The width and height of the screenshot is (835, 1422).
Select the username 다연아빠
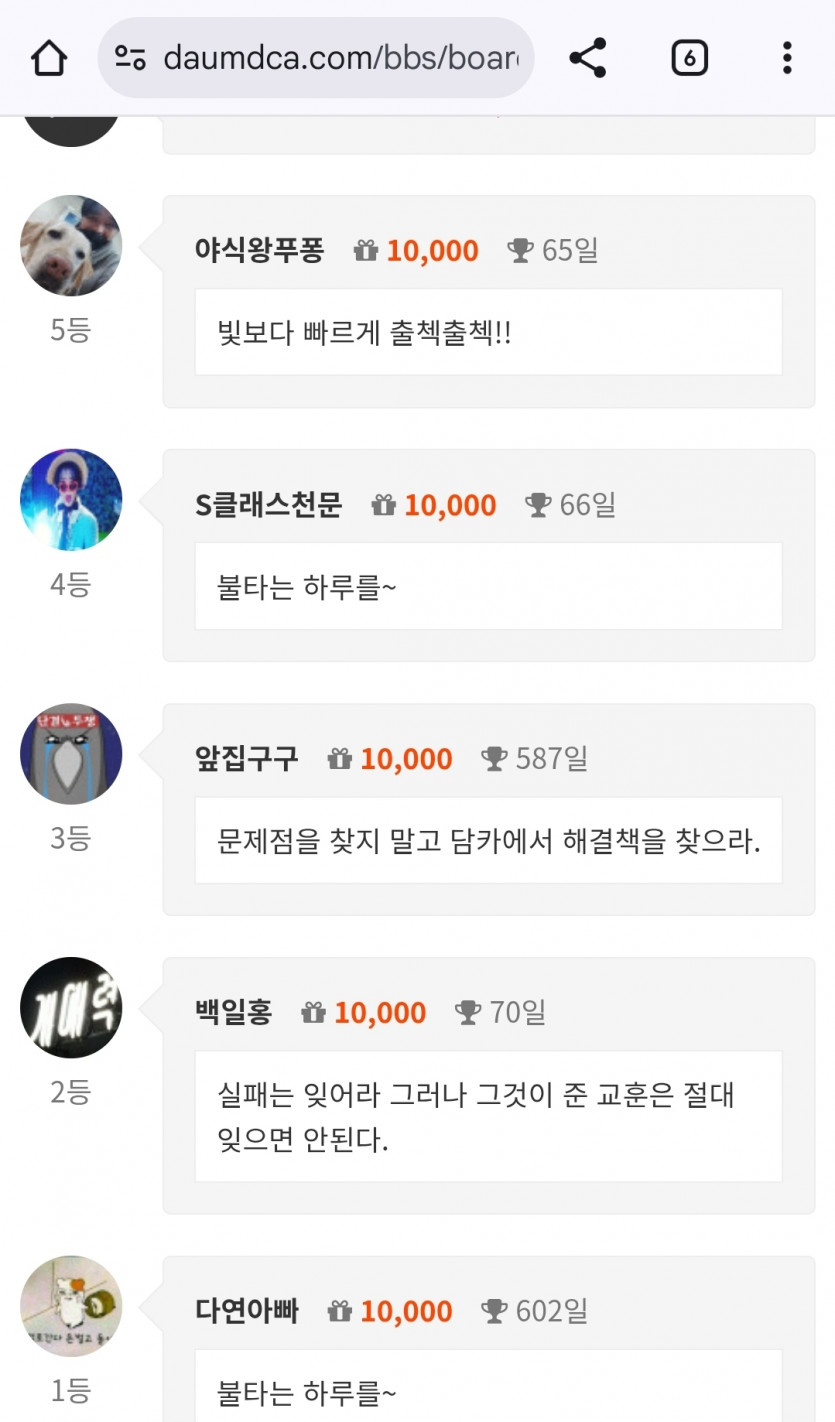click(247, 1310)
